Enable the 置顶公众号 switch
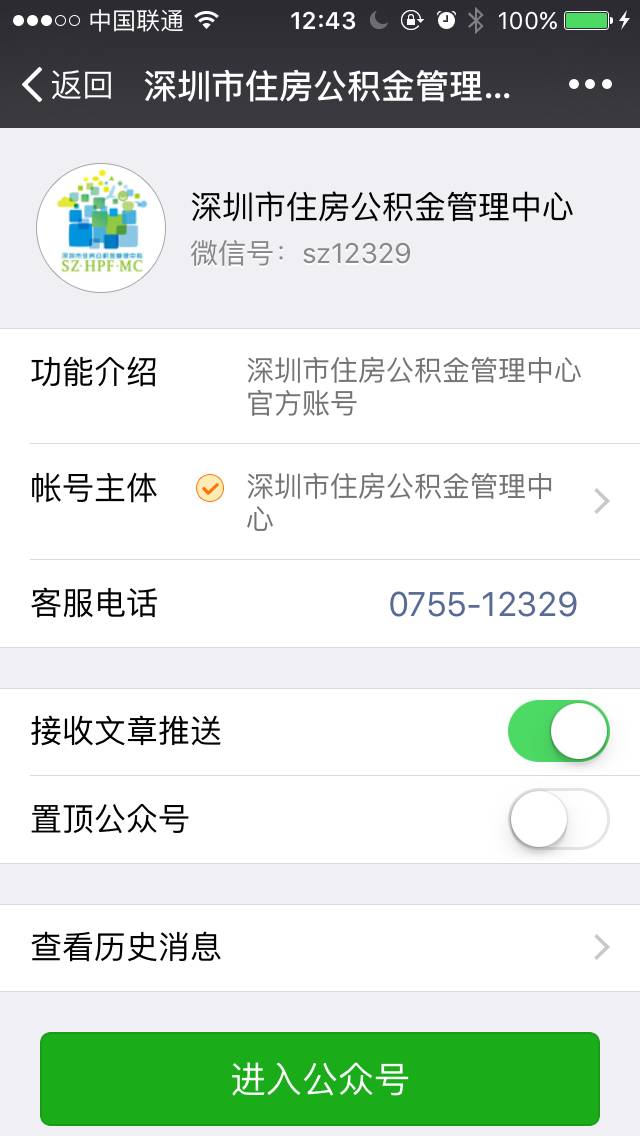This screenshot has width=640, height=1136. click(x=558, y=819)
